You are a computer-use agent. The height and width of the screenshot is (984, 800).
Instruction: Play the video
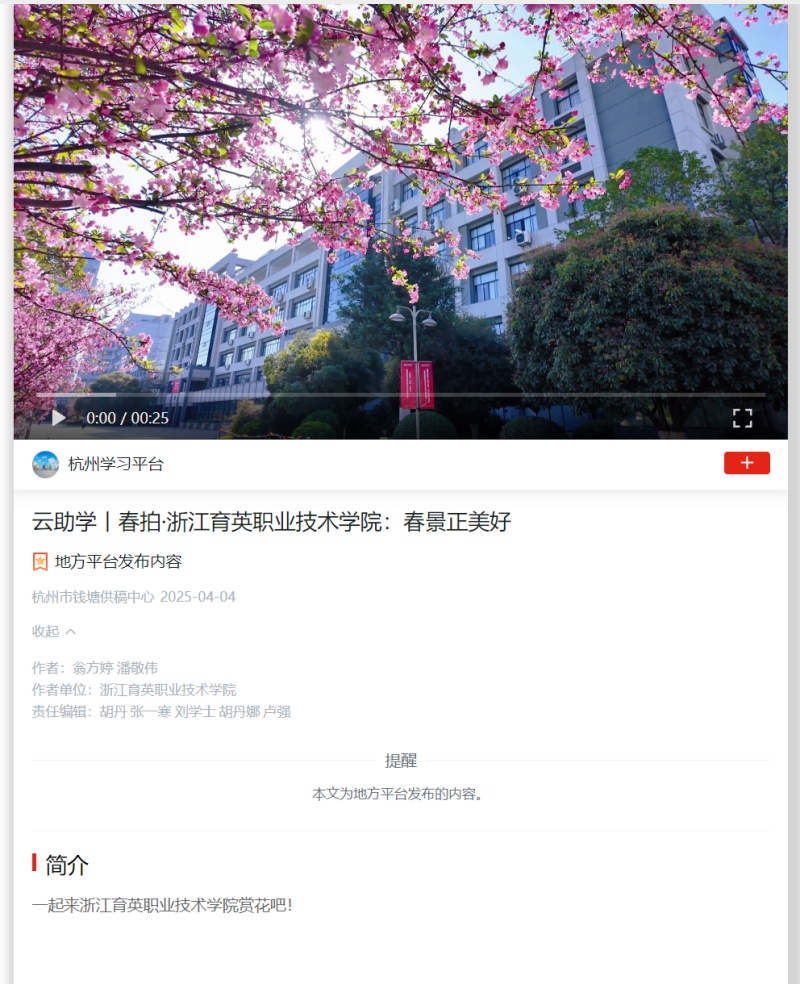(x=59, y=418)
